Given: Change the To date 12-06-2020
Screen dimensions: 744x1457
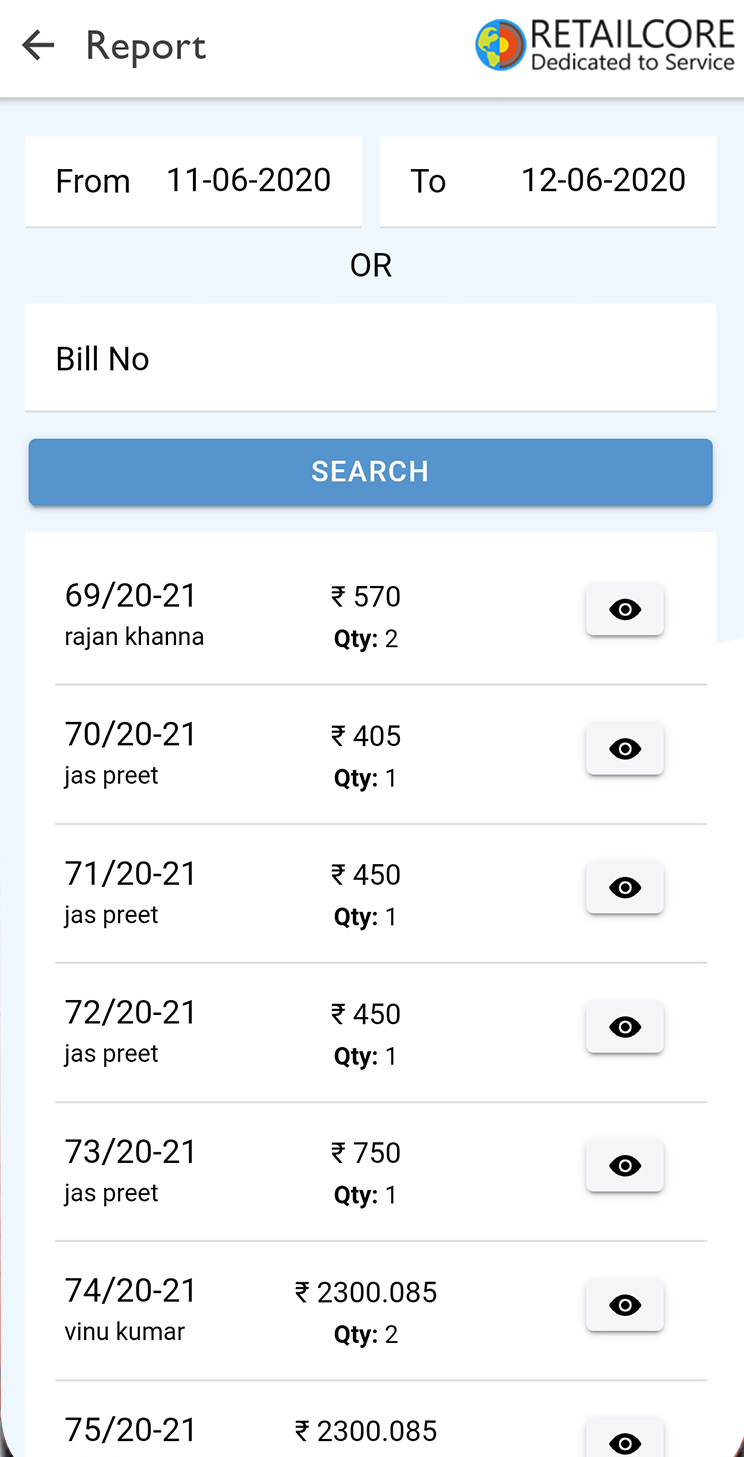Looking at the screenshot, I should coord(548,181).
